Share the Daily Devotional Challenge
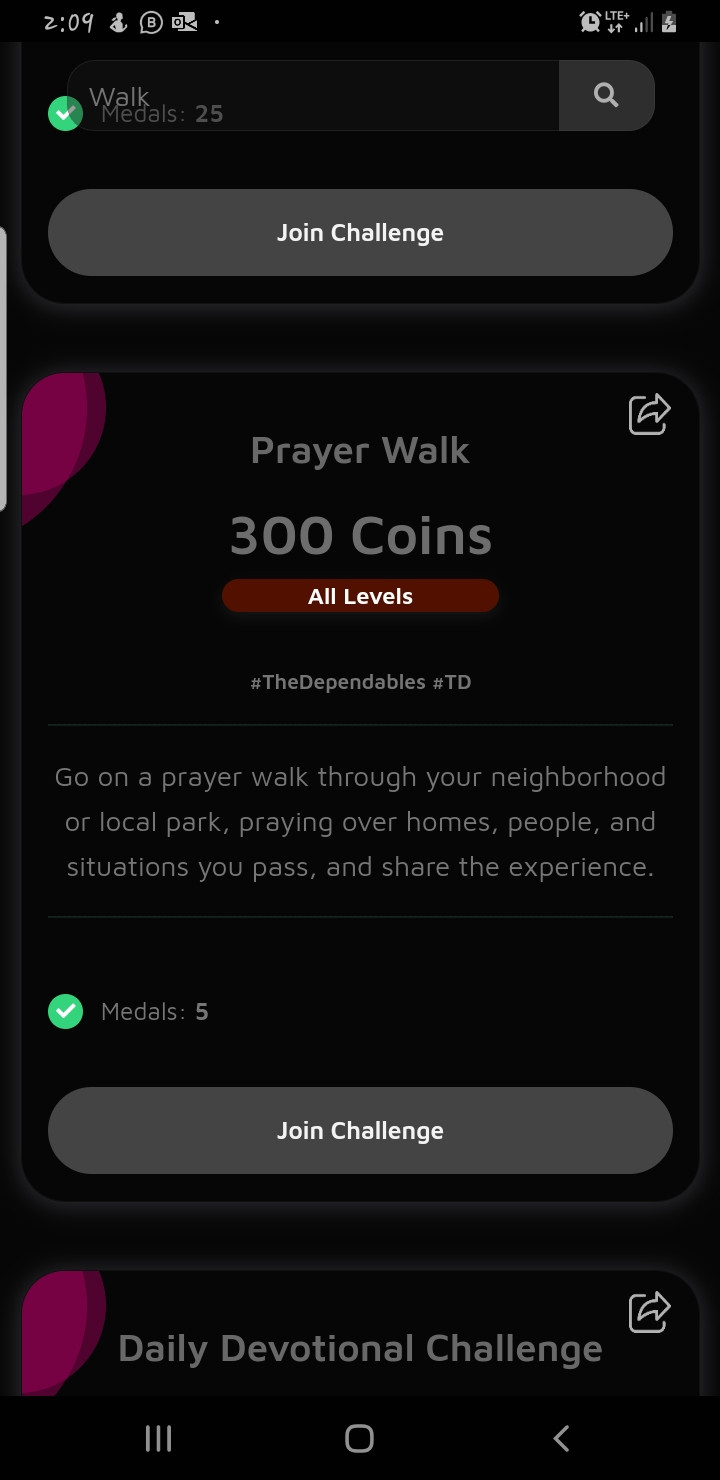 coord(648,1312)
